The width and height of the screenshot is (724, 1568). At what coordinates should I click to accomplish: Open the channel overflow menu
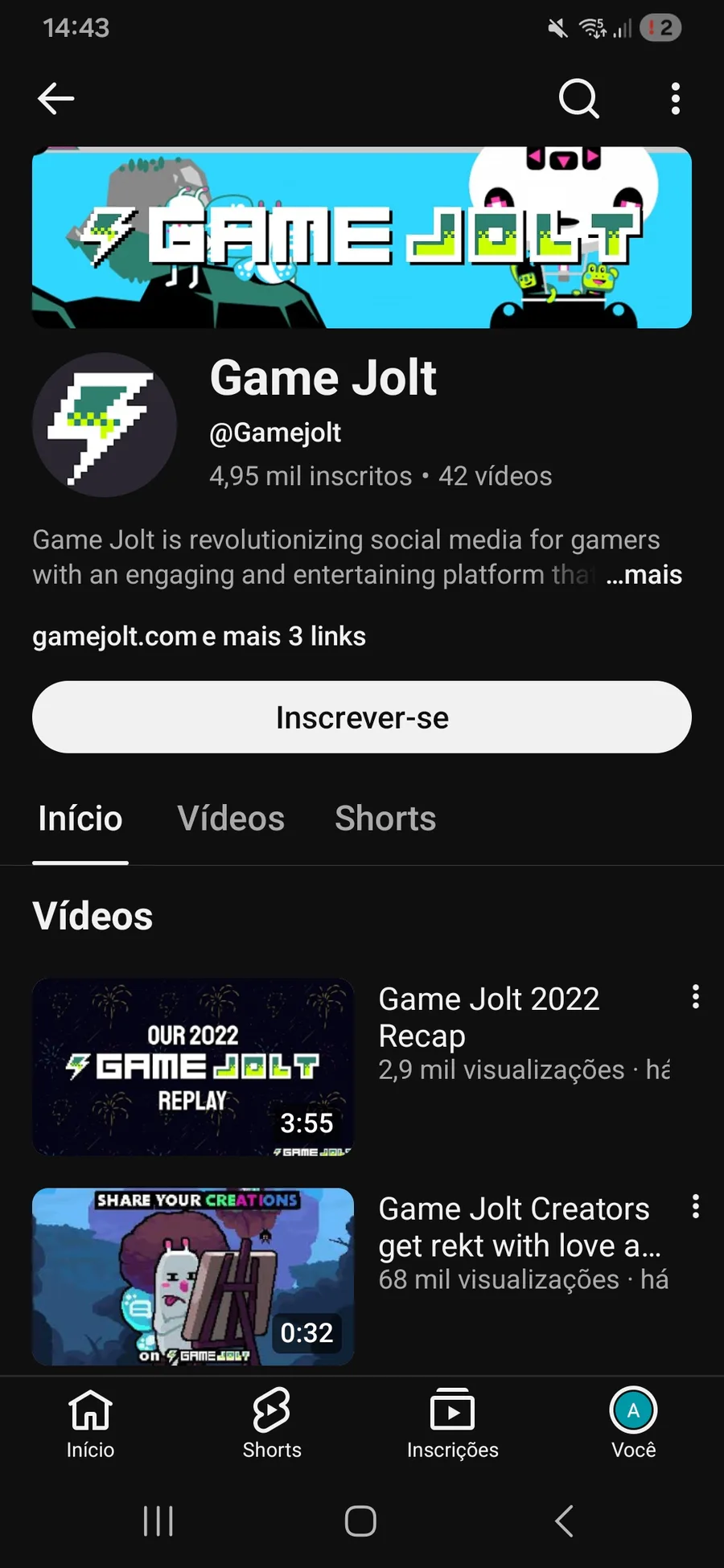pyautogui.click(x=676, y=99)
